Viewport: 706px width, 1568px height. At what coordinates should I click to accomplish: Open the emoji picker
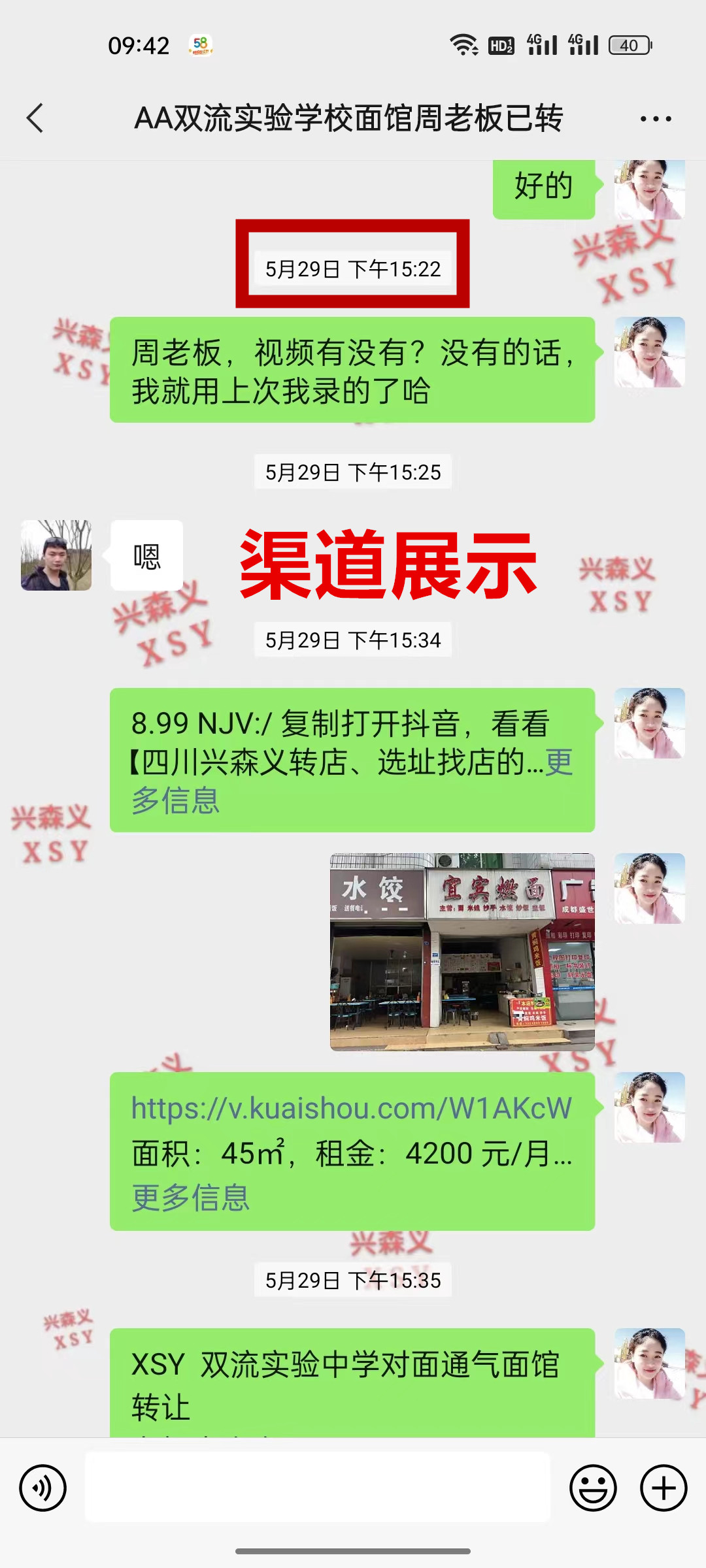point(593,1488)
